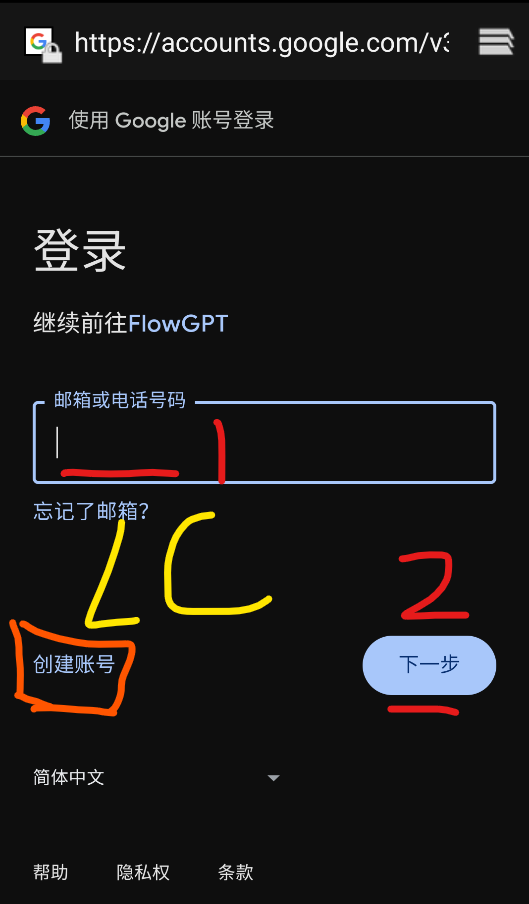The image size is (529, 904).
Task: Open the 忘记了邮箱? link
Action: pos(91,511)
